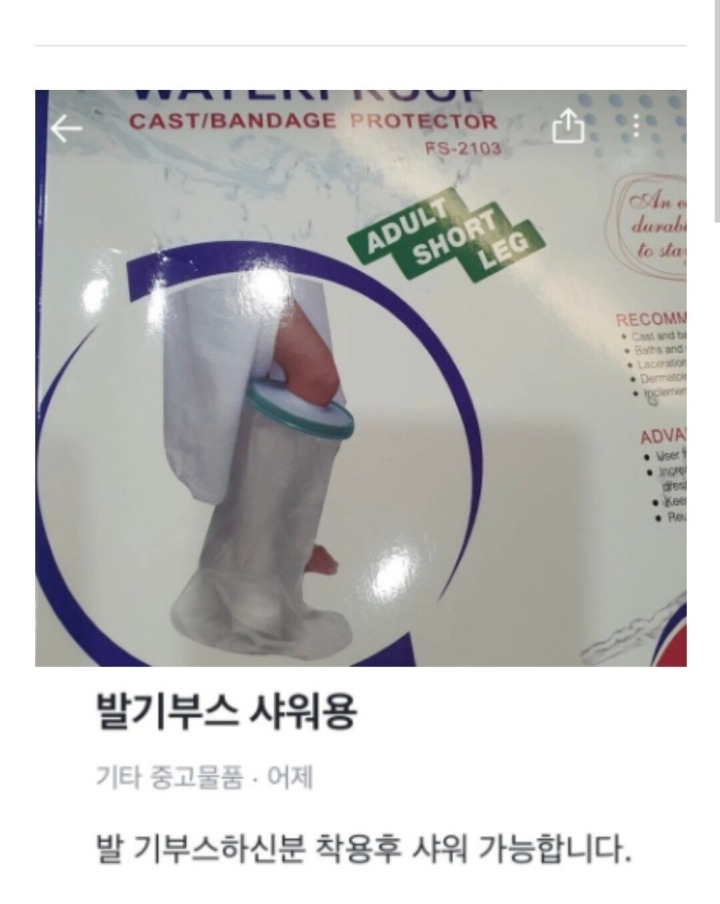Open the three-dot overflow menu
Screen dimensions: 720x904
coord(636,127)
